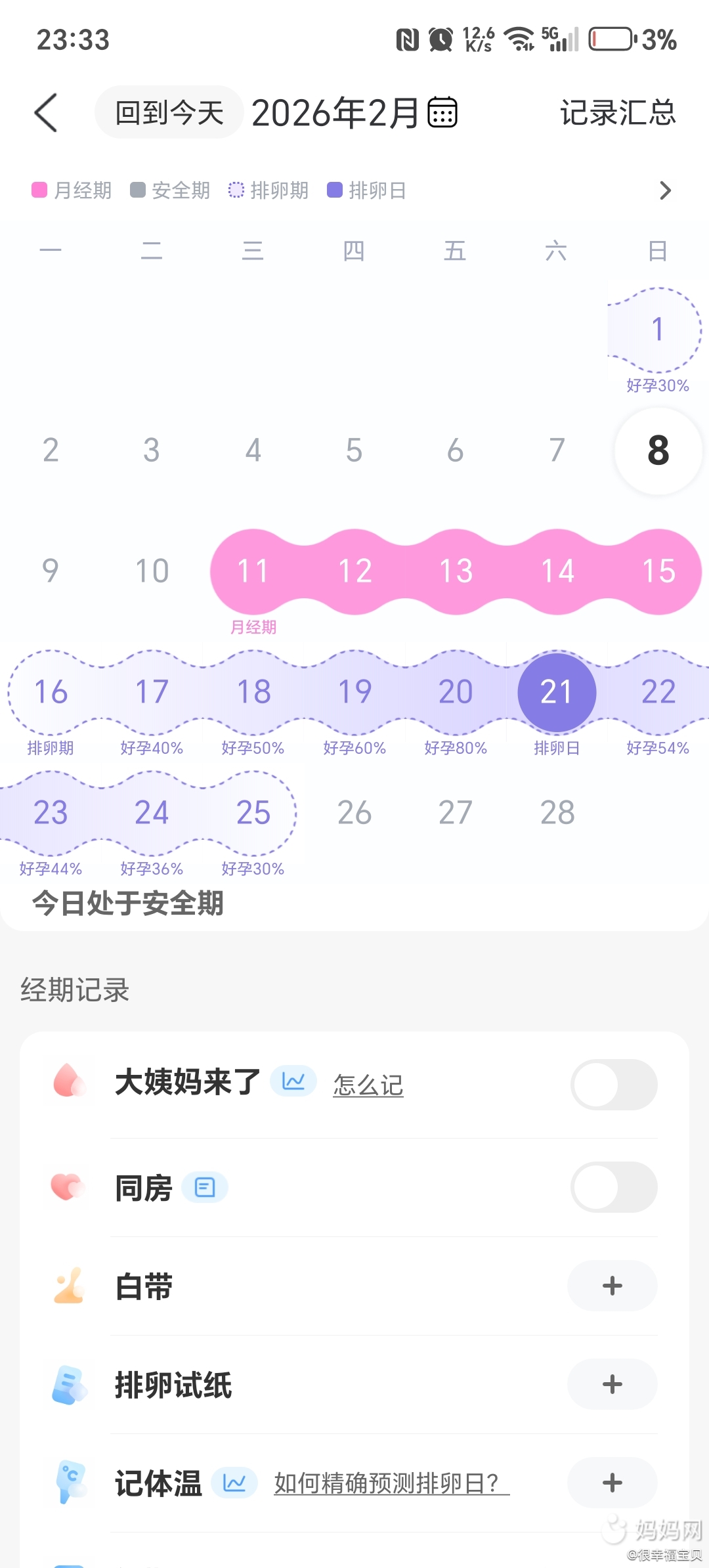This screenshot has width=709, height=1568.
Task: Open the 如何精确预测排卵日 link
Action: 391,1483
